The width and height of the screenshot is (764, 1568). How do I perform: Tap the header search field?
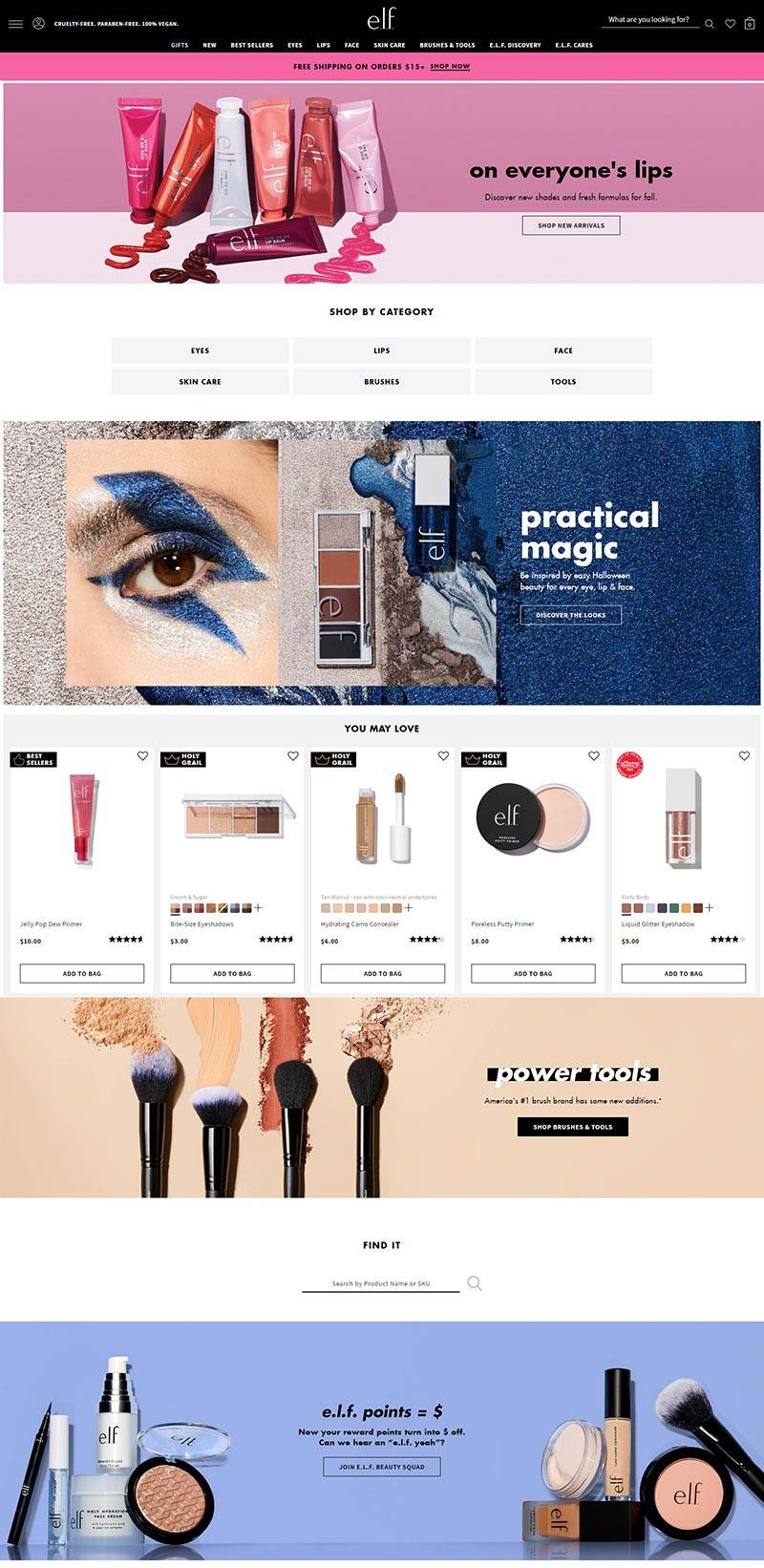(649, 20)
